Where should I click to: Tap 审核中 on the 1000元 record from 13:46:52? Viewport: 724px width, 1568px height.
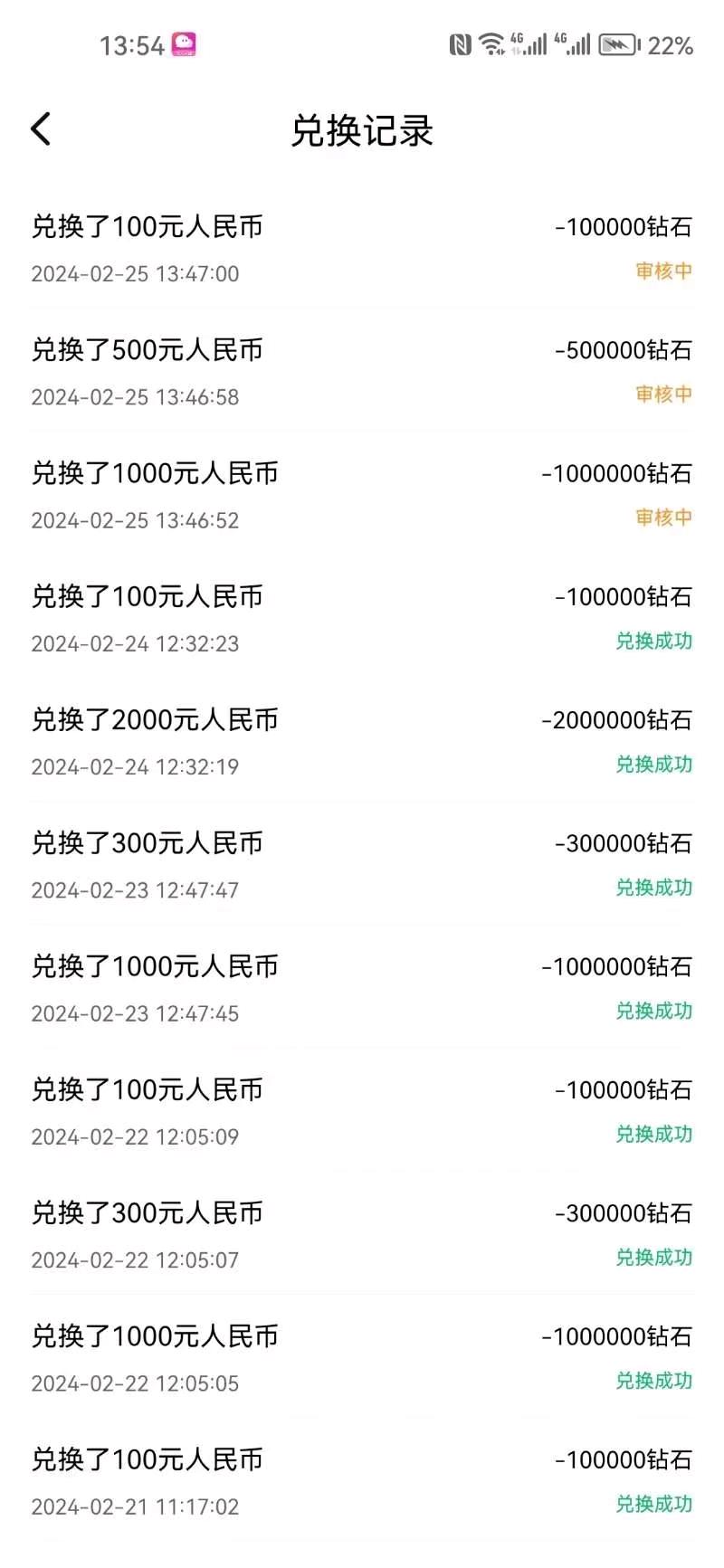point(662,516)
